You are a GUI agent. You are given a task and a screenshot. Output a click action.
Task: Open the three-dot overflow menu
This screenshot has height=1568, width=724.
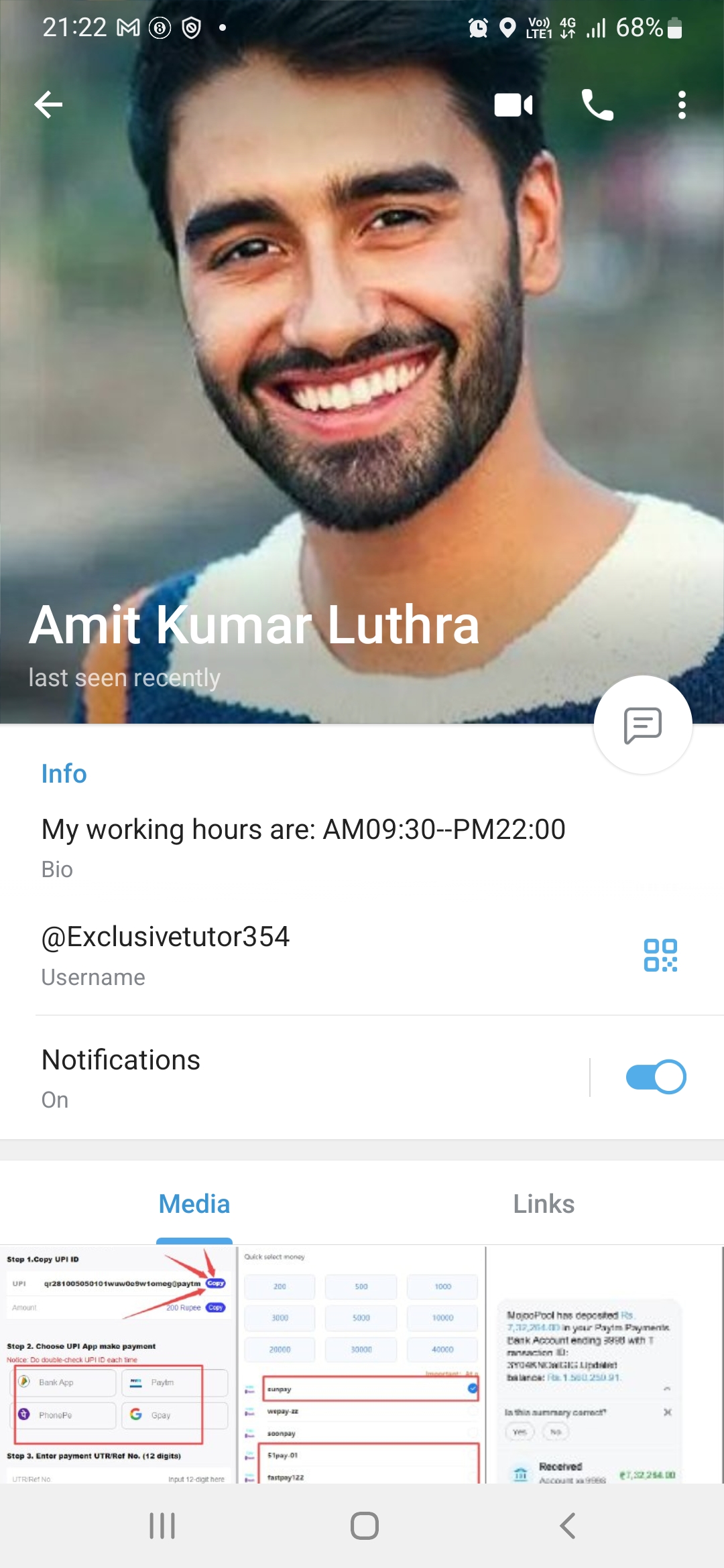pos(682,105)
